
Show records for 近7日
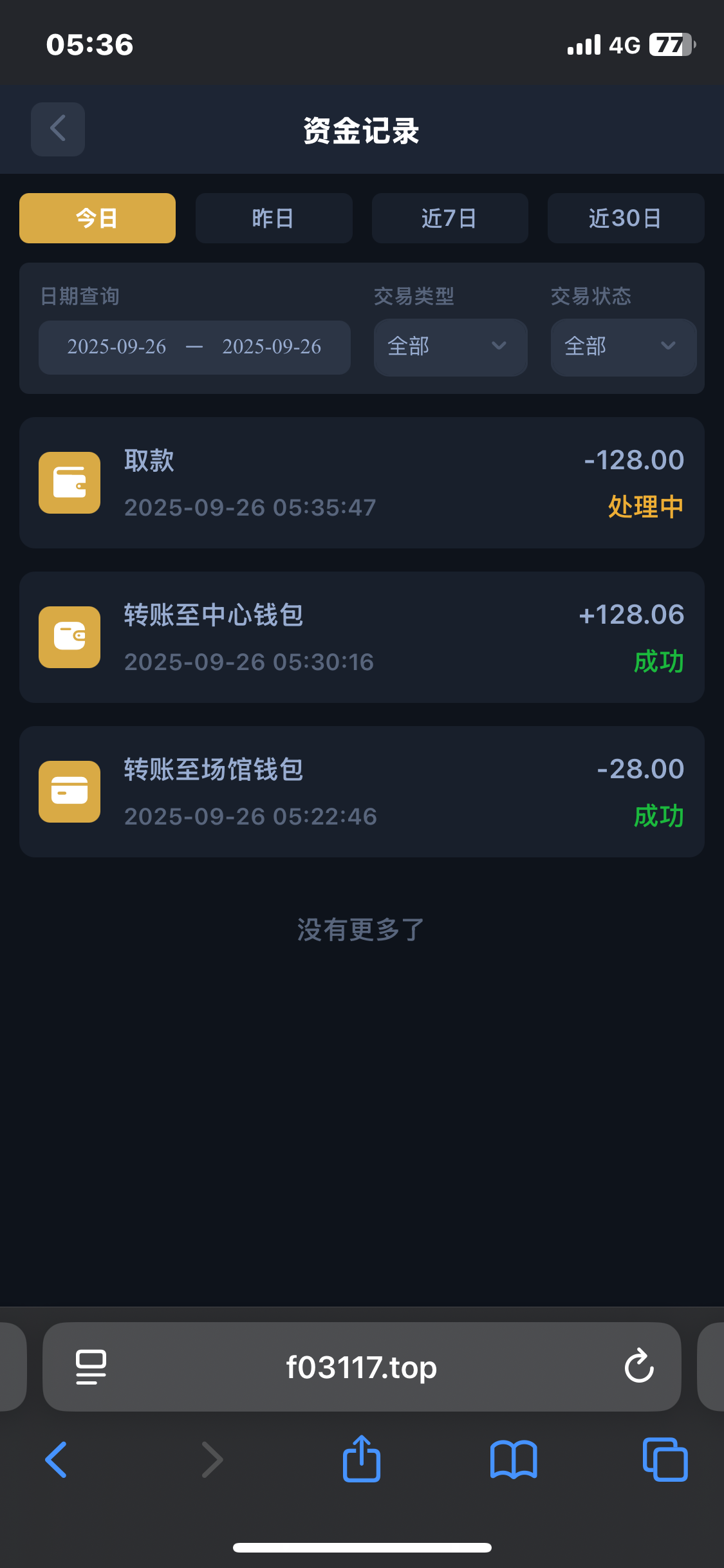point(449,218)
